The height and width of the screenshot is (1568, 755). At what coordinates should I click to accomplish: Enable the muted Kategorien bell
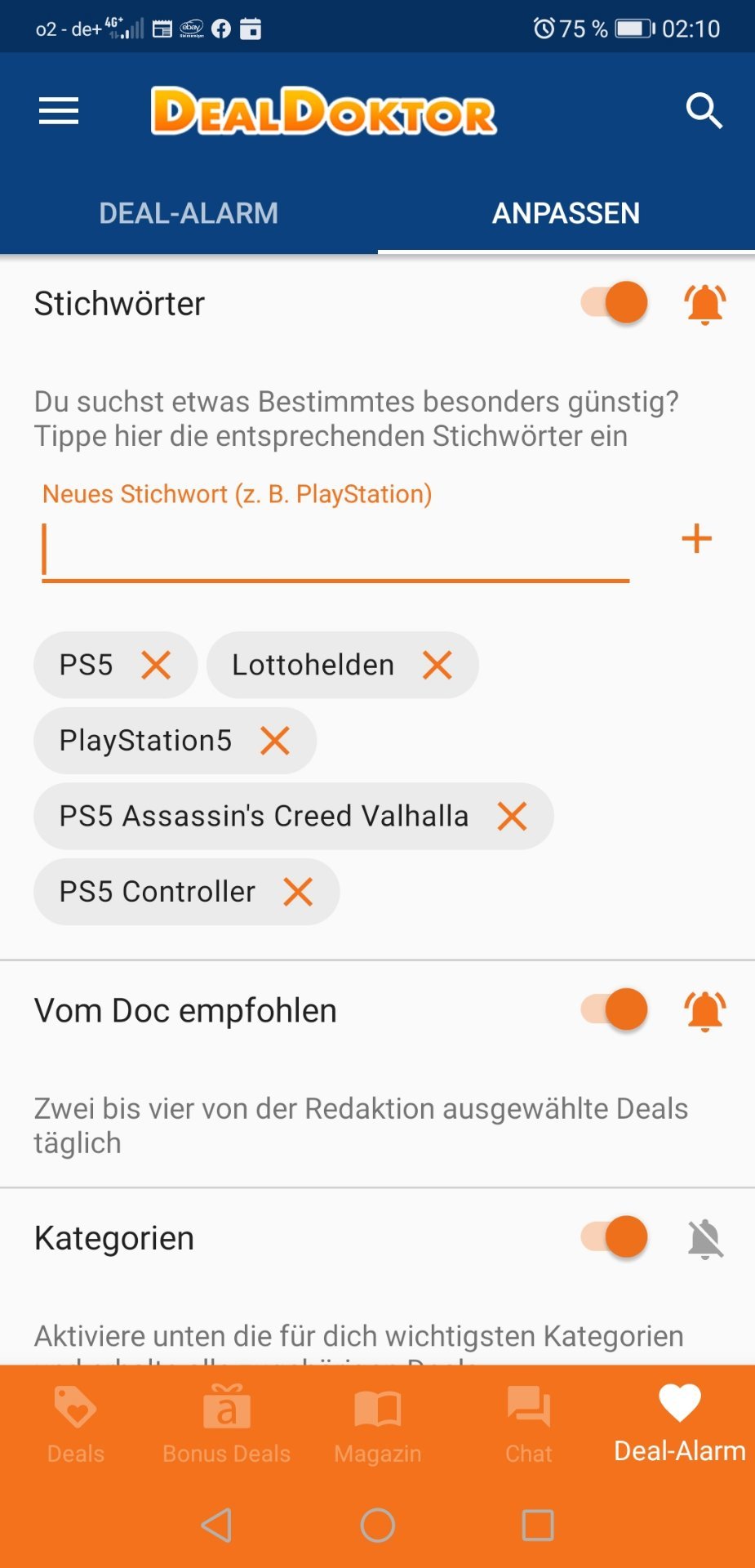point(705,1239)
